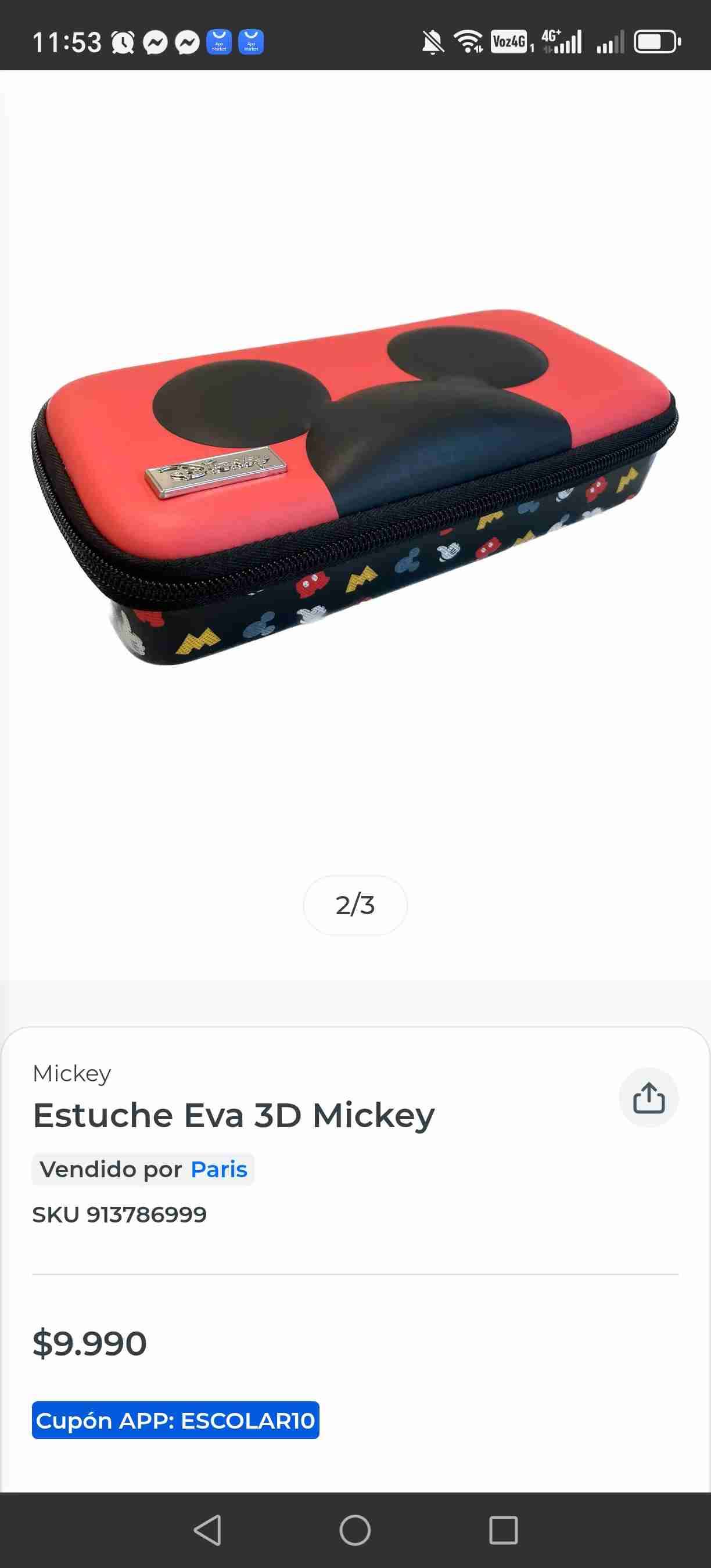Go to the phone's home screen
The width and height of the screenshot is (711, 1568).
(x=355, y=1530)
